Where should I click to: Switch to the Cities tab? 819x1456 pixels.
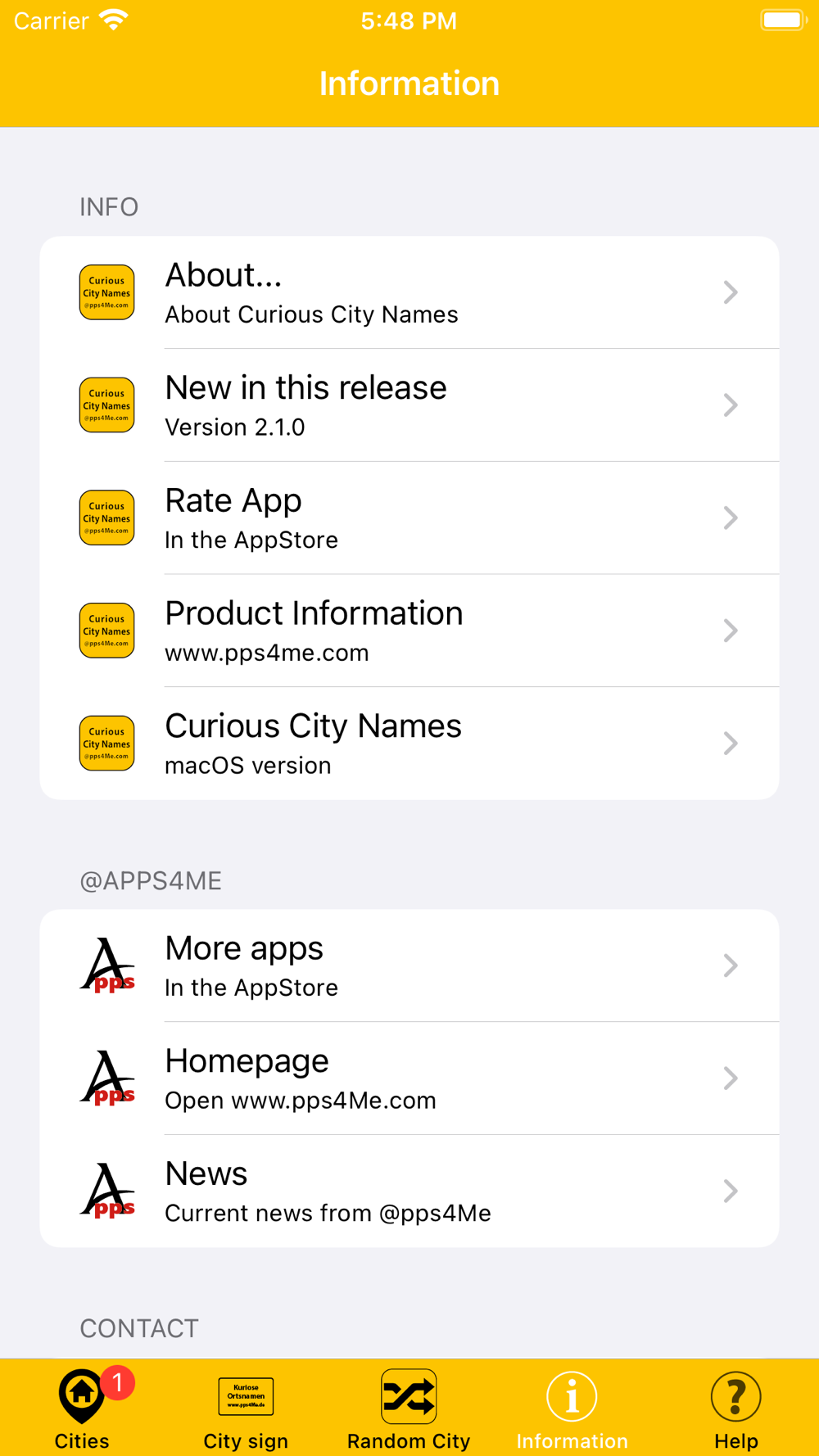(x=82, y=1409)
